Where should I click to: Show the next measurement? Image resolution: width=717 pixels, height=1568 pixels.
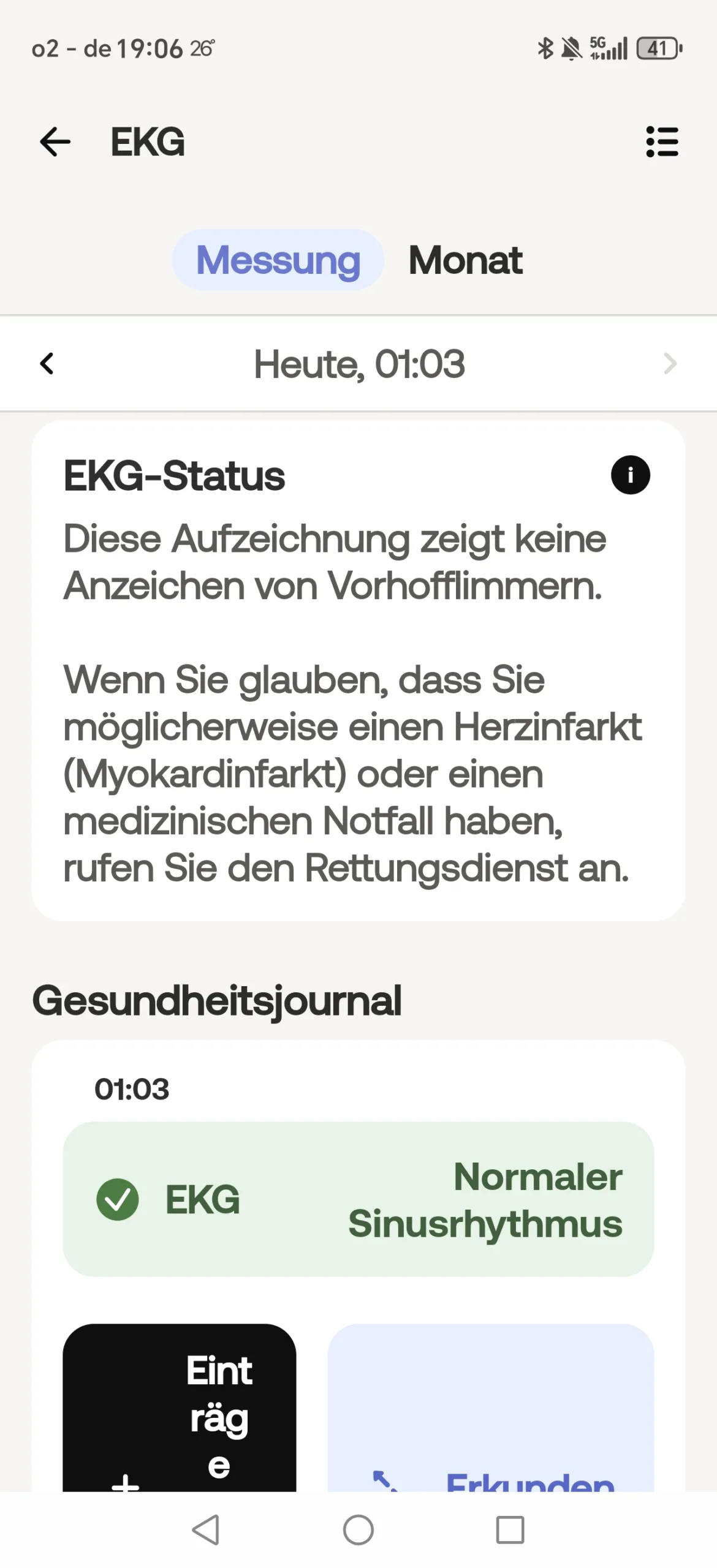pyautogui.click(x=670, y=363)
